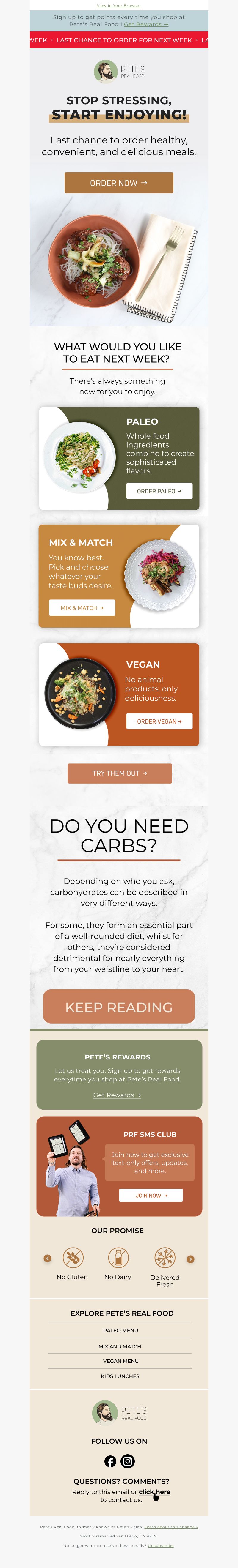
Task: Tap the Try Them Out button
Action: 120,773
